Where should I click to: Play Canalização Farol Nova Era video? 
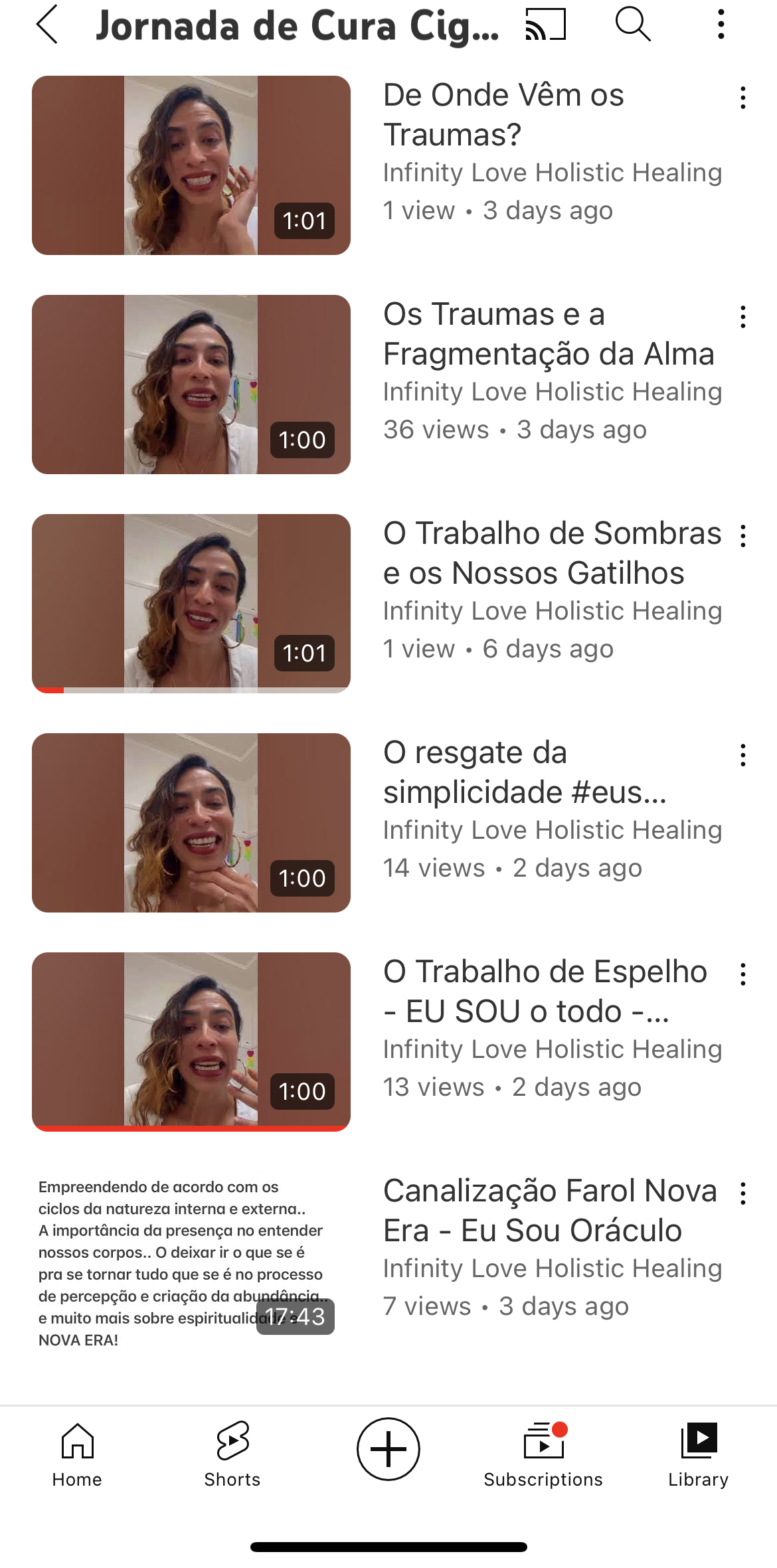click(191, 1261)
